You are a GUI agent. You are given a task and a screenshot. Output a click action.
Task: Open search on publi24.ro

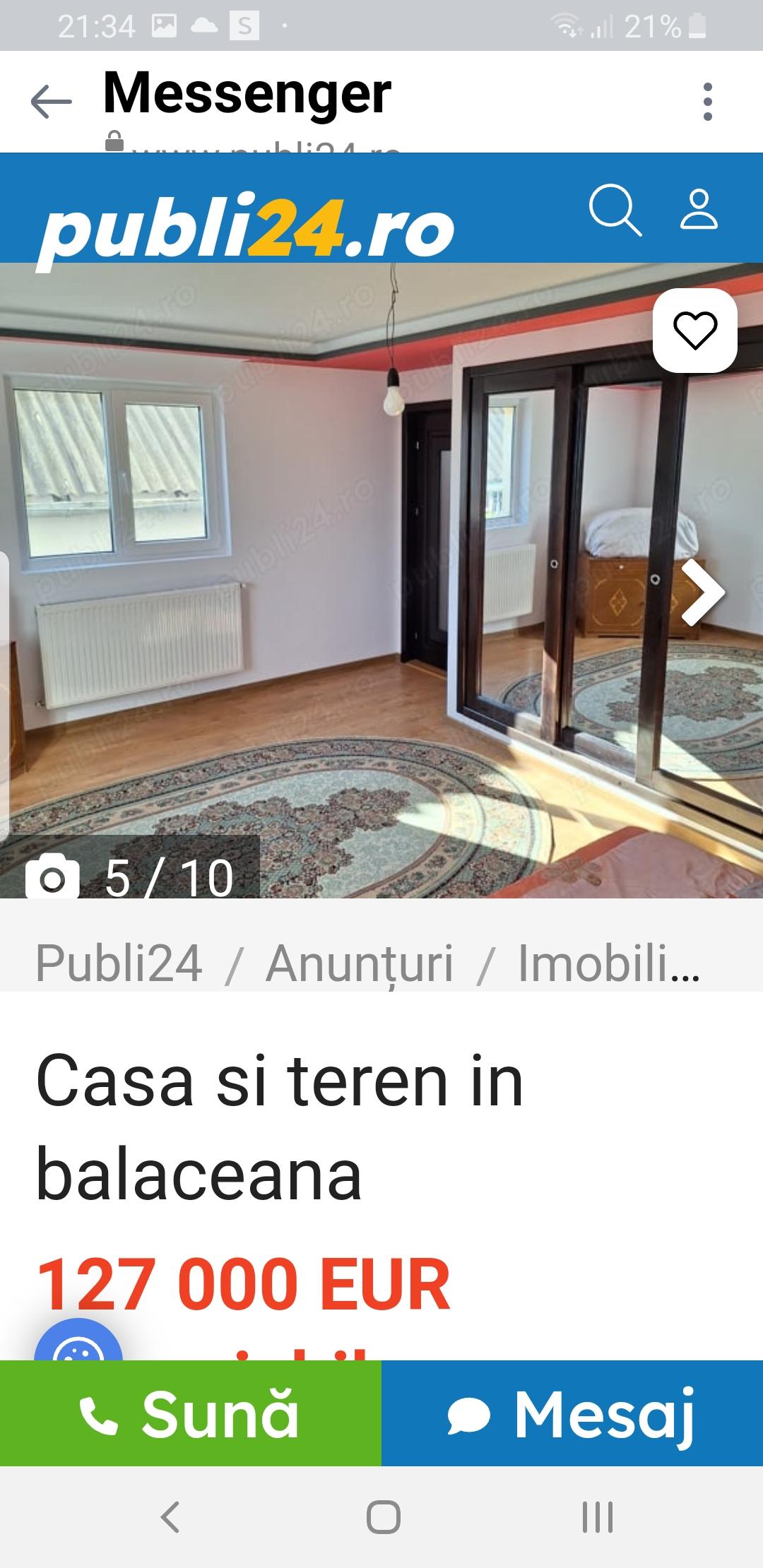615,210
